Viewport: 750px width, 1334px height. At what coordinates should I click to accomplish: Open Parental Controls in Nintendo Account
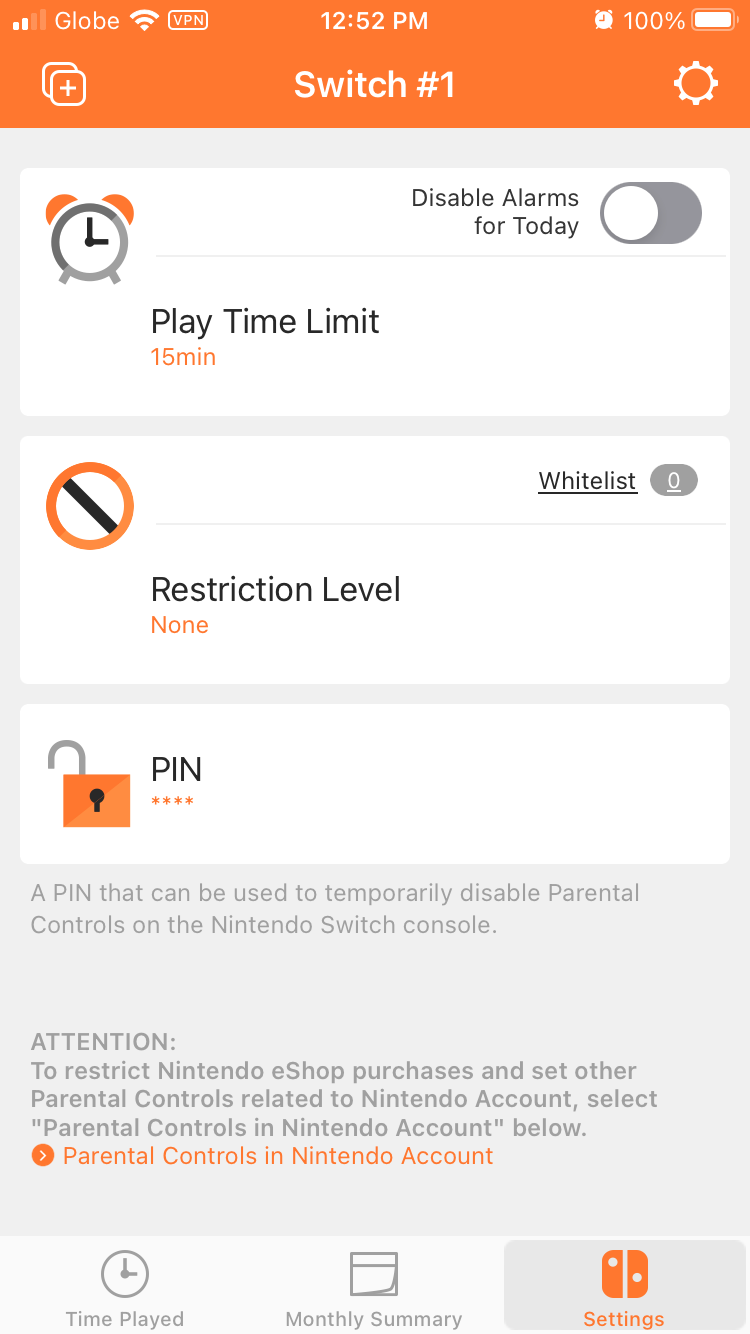coord(278,1156)
